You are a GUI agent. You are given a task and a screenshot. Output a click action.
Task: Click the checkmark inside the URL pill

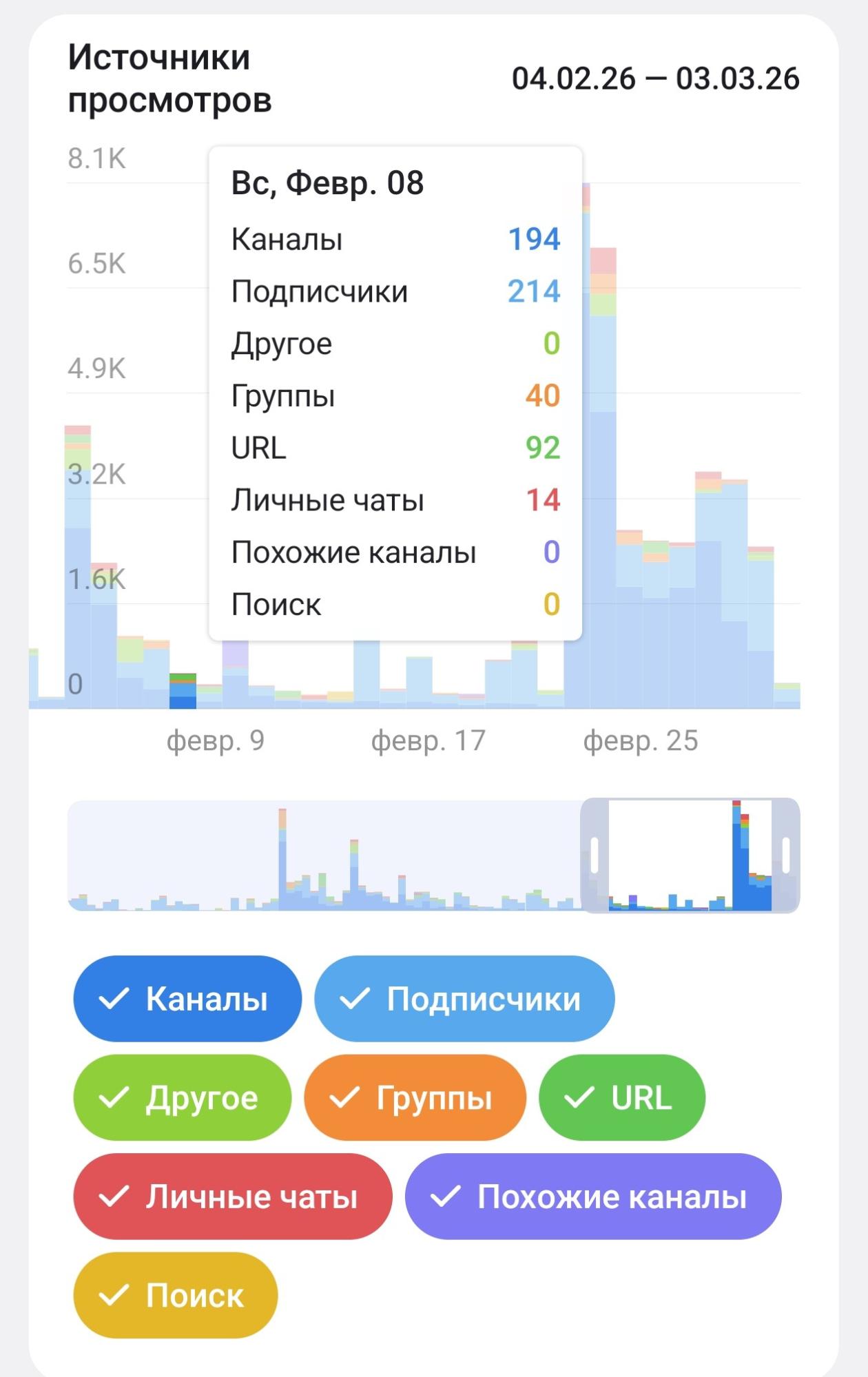(579, 1097)
